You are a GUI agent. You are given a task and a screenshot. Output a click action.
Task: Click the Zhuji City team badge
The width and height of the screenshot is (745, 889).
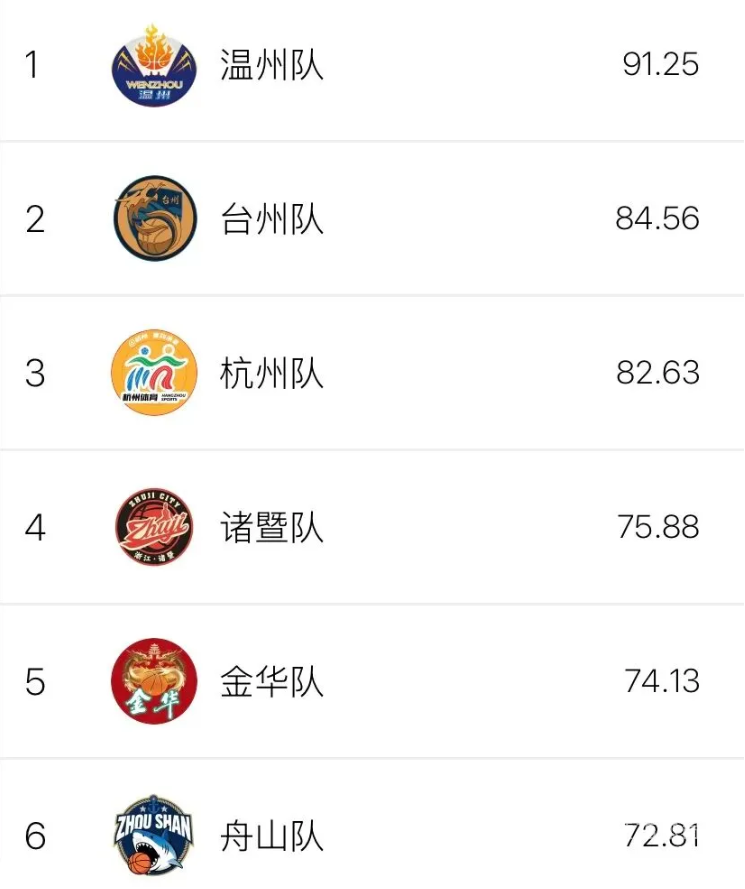(x=153, y=527)
